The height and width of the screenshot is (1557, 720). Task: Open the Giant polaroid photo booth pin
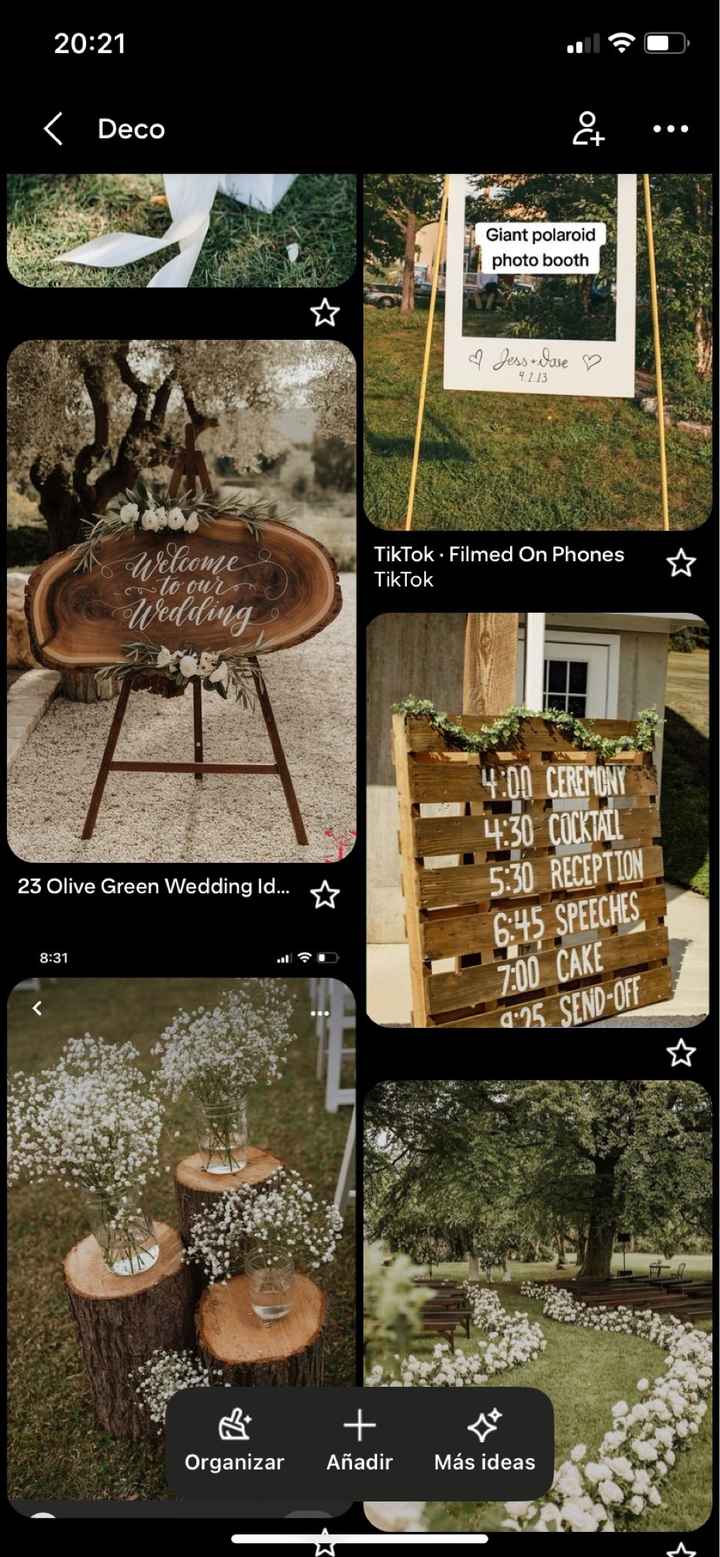[x=538, y=350]
